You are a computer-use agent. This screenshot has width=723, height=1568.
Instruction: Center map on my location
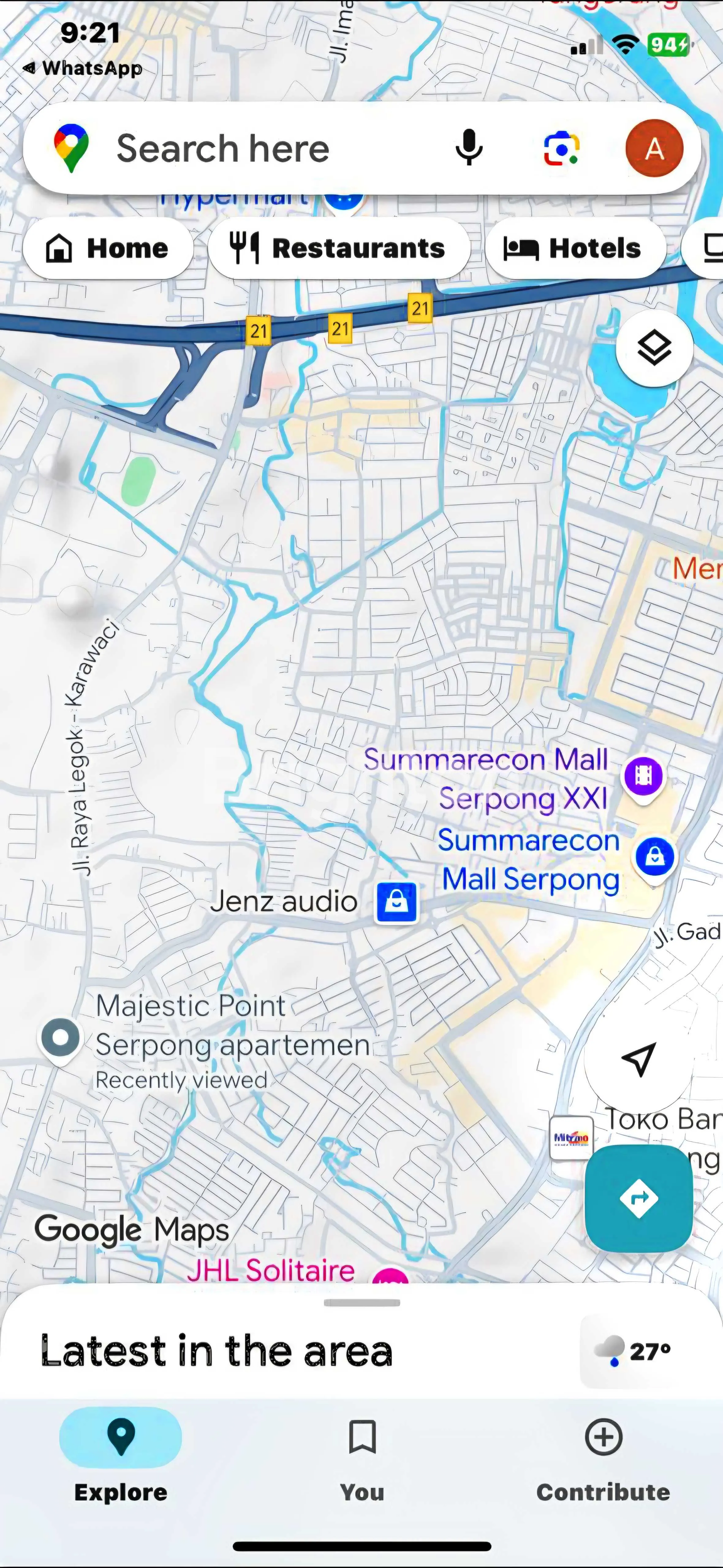pos(638,1059)
